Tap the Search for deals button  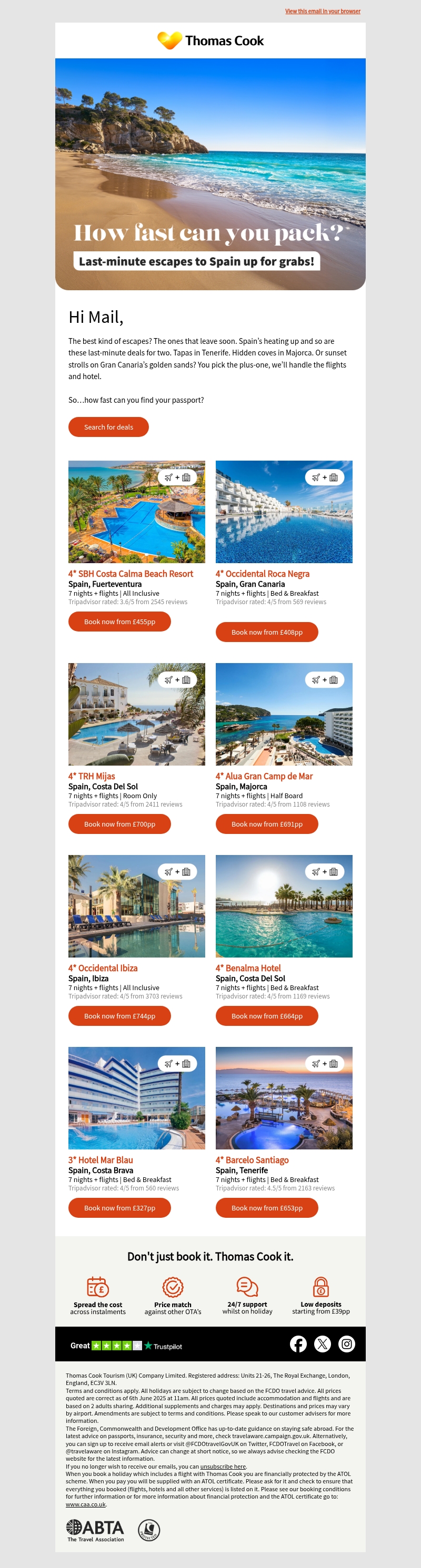[108, 426]
